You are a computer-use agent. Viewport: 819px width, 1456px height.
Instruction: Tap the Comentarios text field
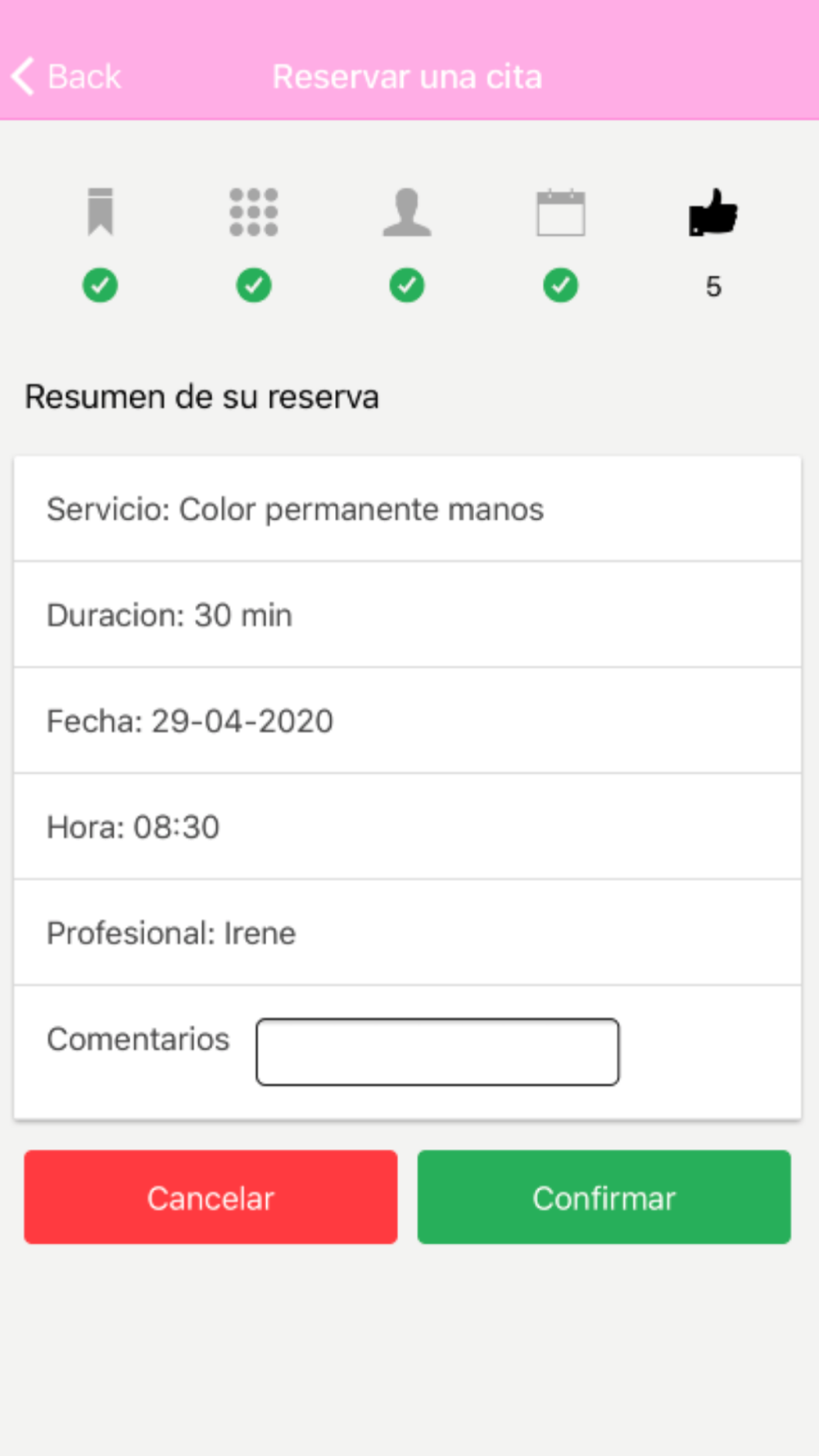[x=437, y=1051]
